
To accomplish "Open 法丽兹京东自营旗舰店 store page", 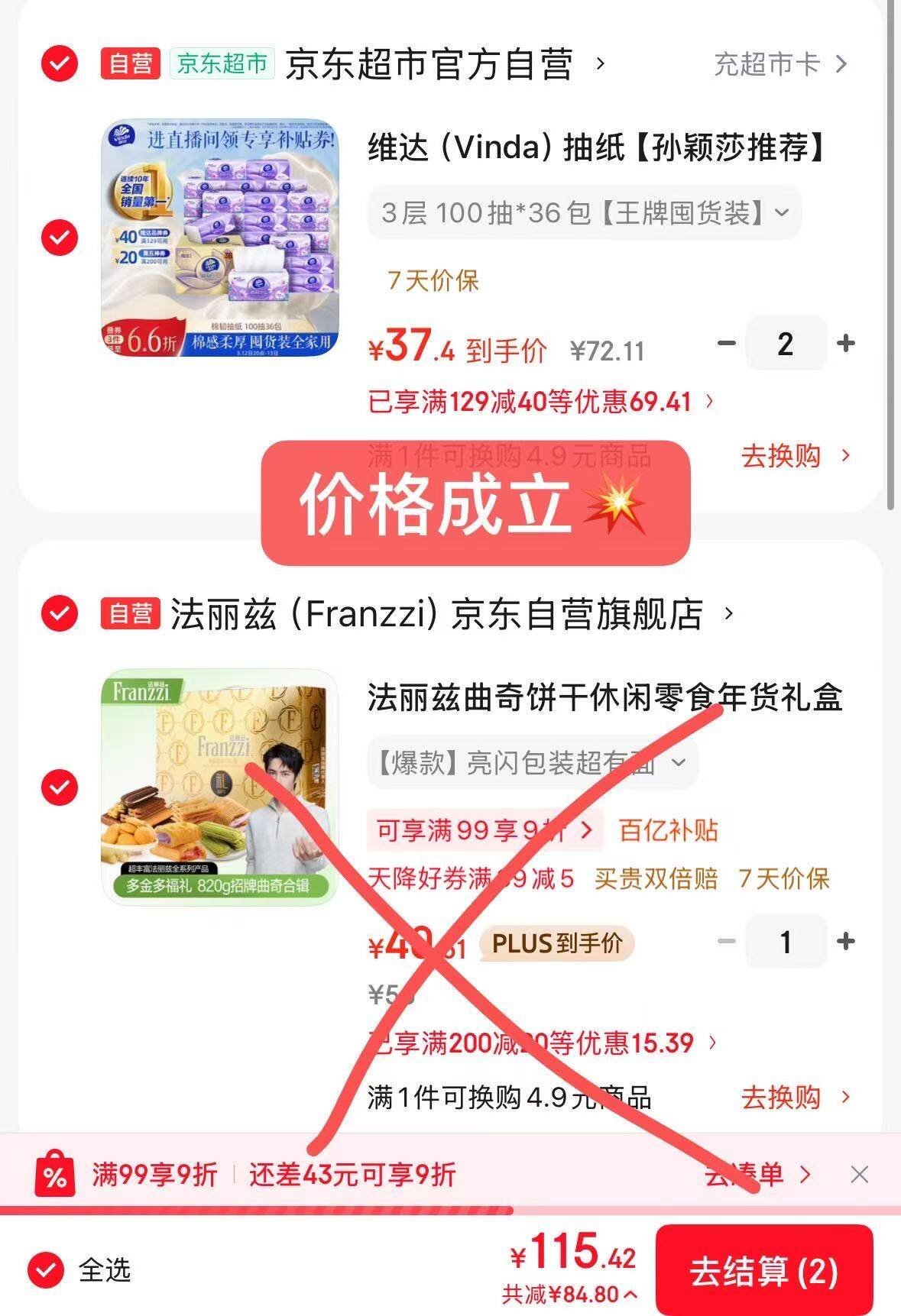I will pyautogui.click(x=436, y=614).
